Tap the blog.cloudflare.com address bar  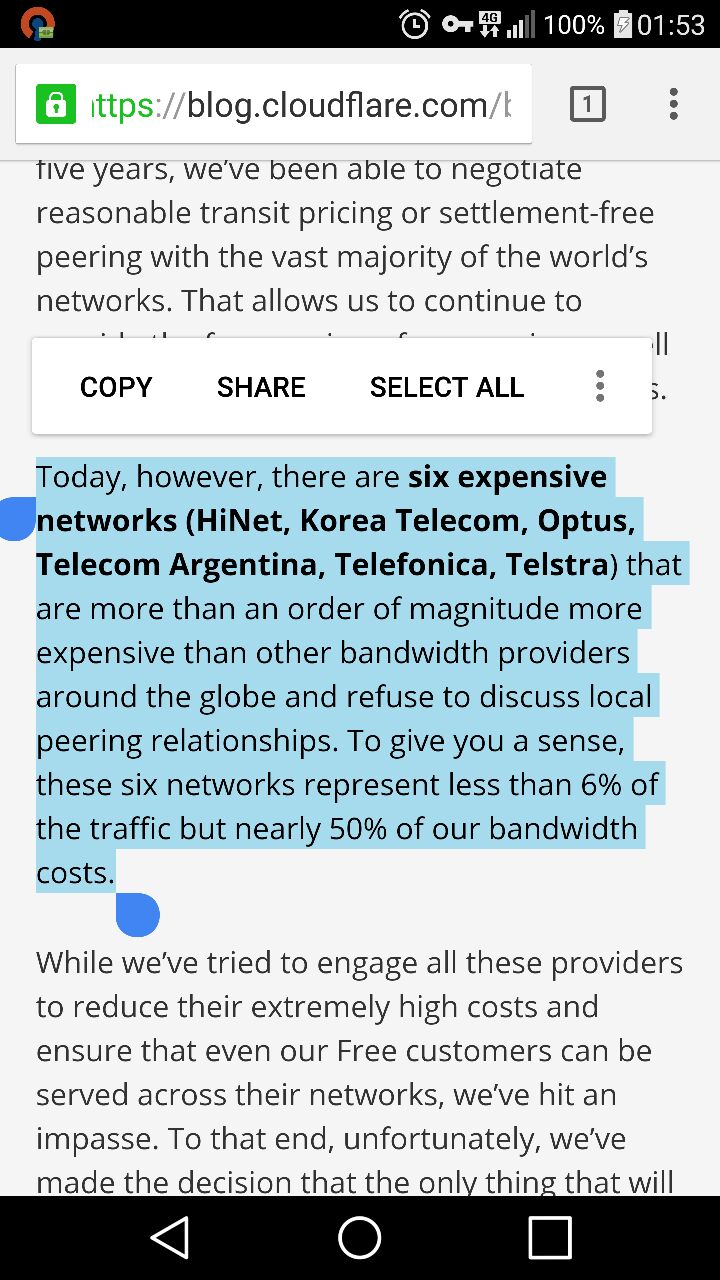[x=300, y=105]
